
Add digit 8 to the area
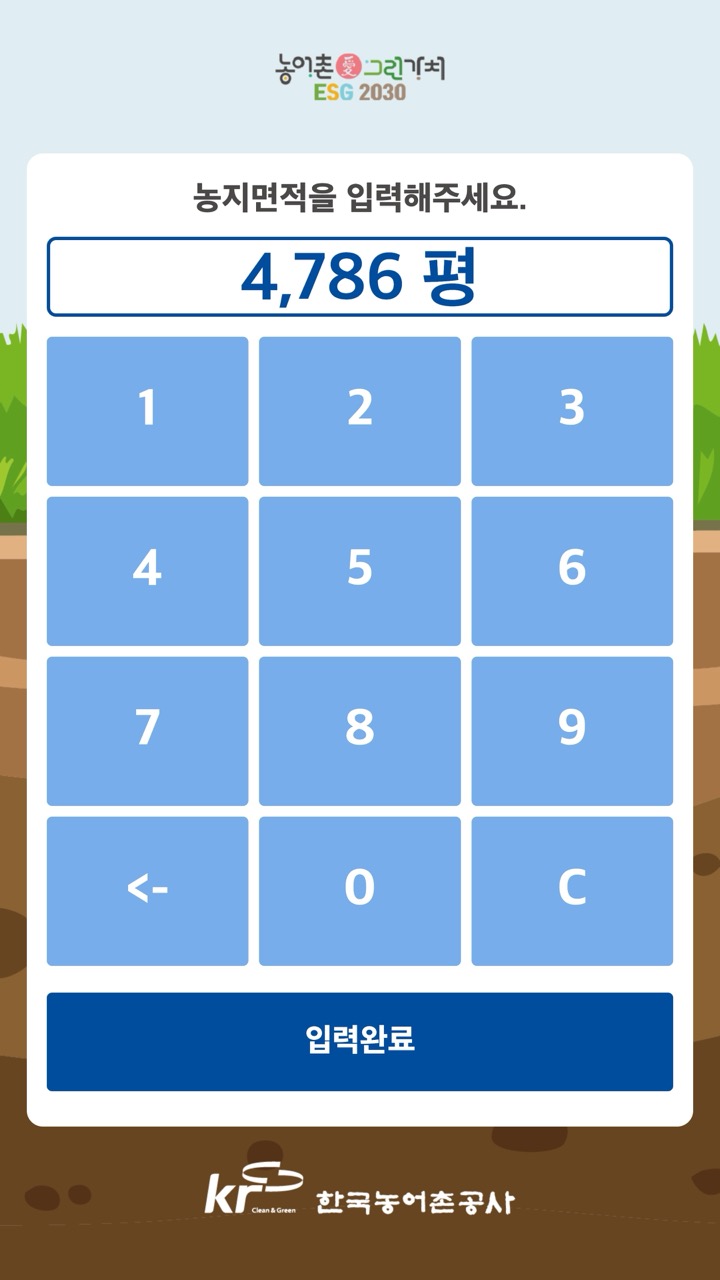360,730
